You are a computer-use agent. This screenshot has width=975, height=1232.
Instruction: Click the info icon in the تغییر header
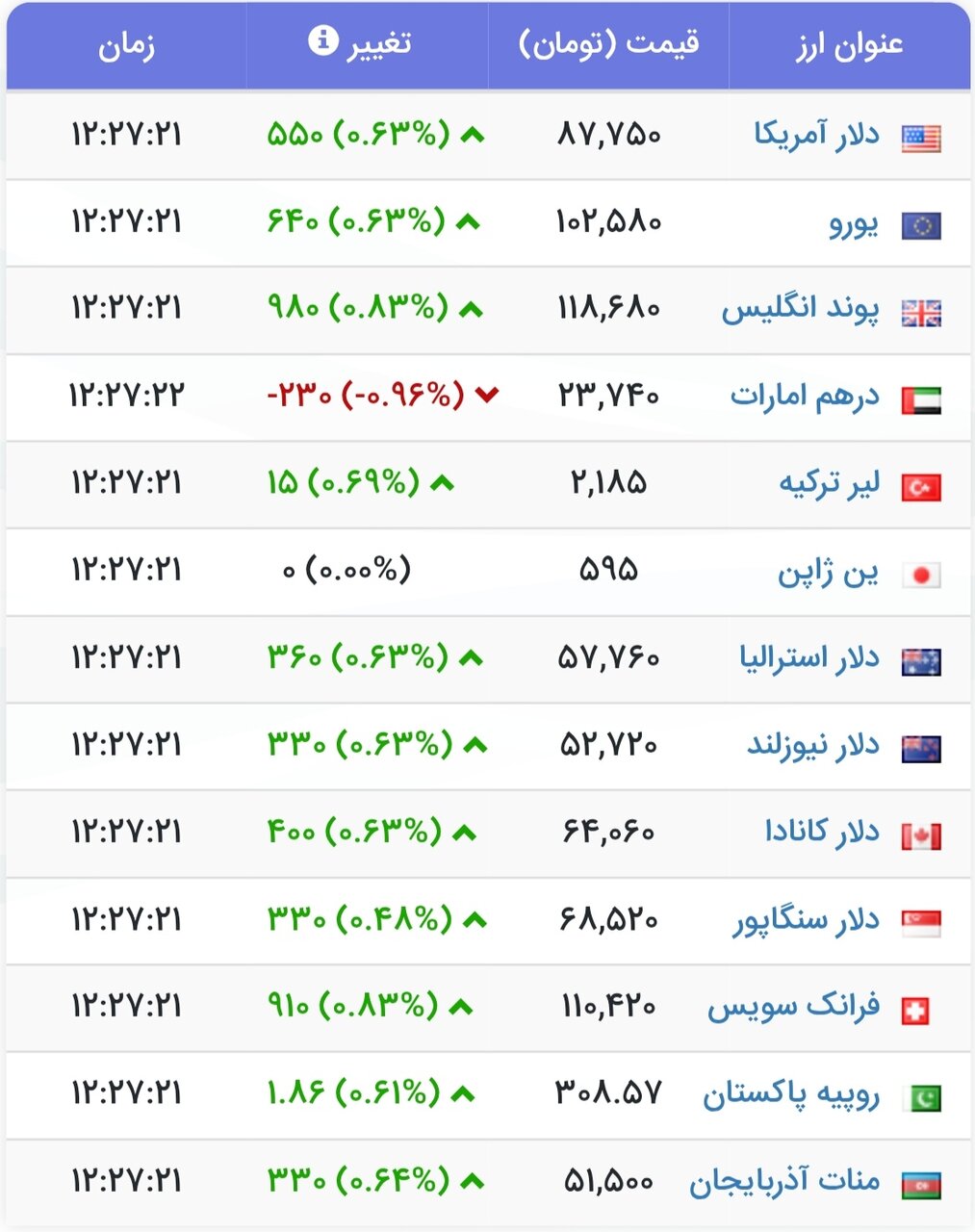(323, 40)
